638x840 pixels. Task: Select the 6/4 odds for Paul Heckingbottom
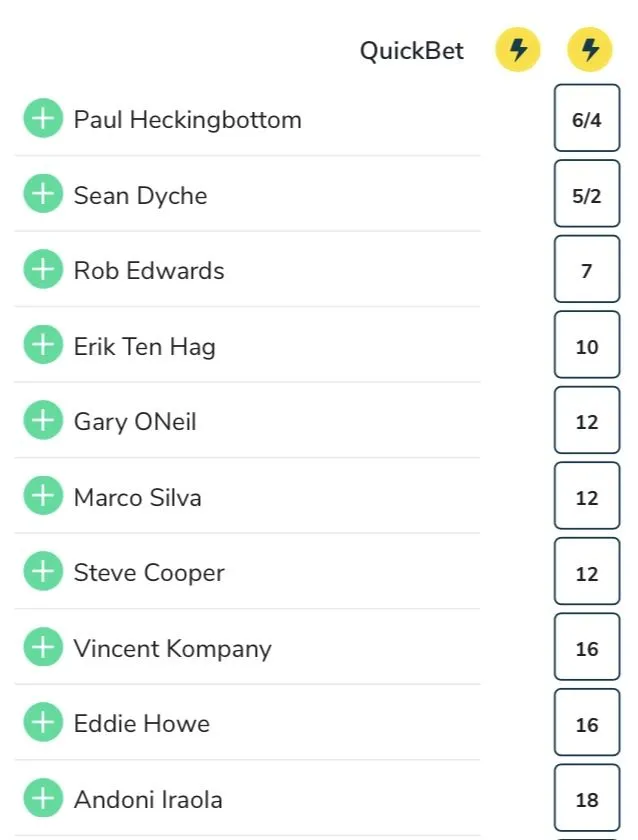coord(587,120)
